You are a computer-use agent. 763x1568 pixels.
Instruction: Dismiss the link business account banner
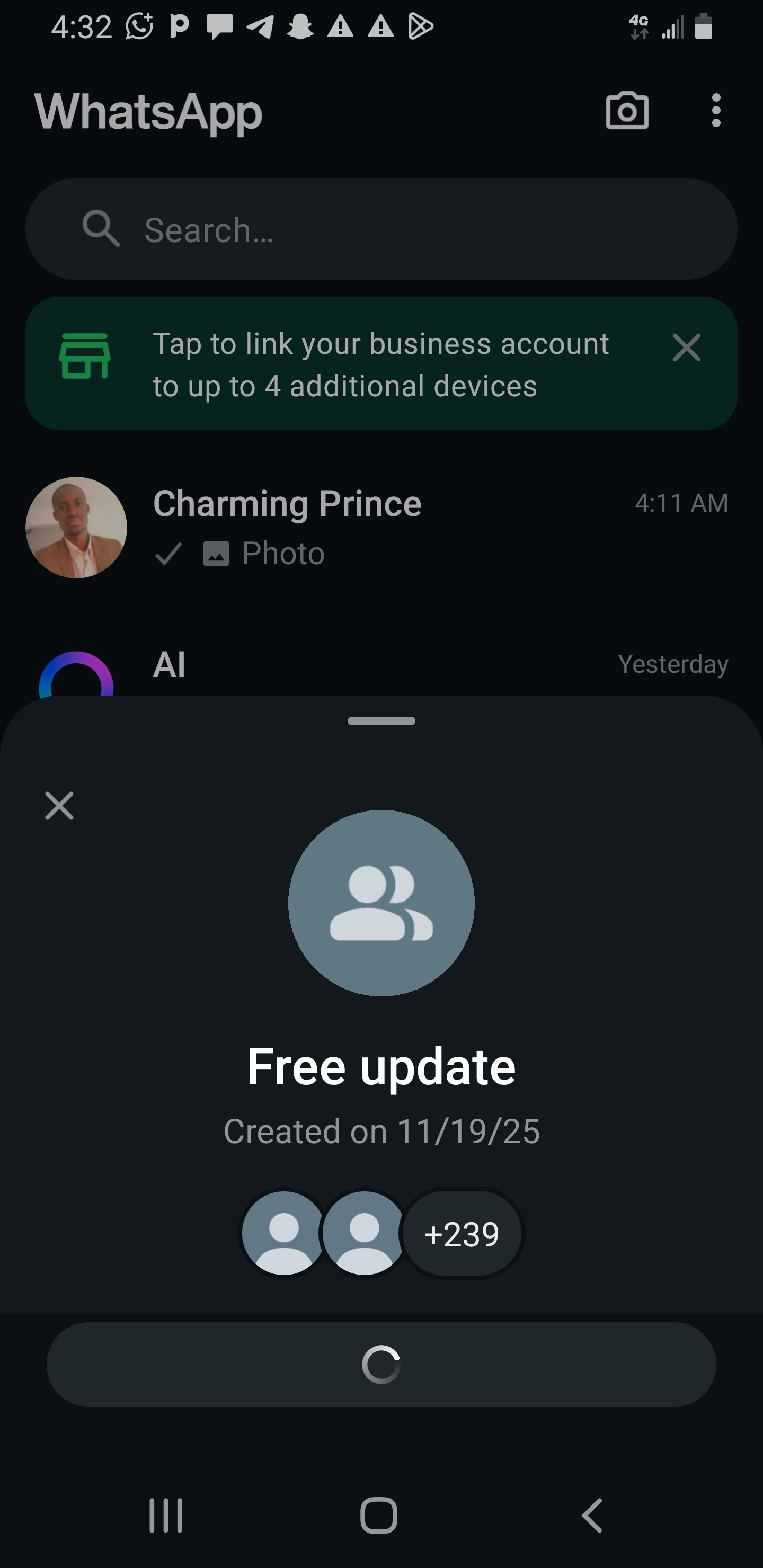(686, 348)
